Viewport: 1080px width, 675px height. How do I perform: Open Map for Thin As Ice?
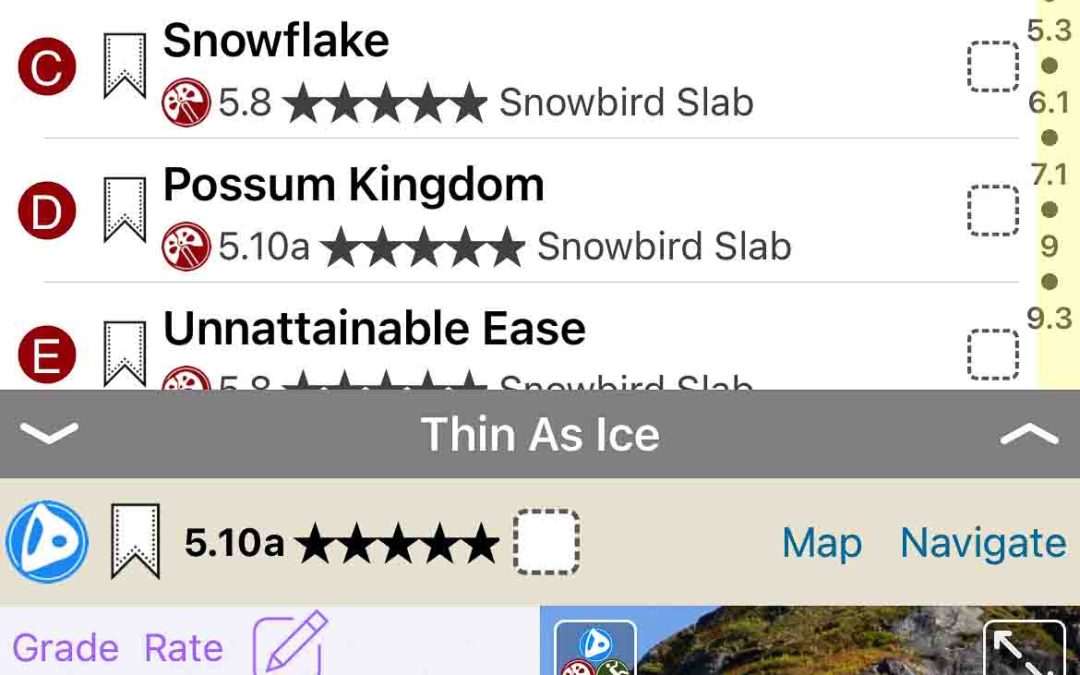click(821, 543)
